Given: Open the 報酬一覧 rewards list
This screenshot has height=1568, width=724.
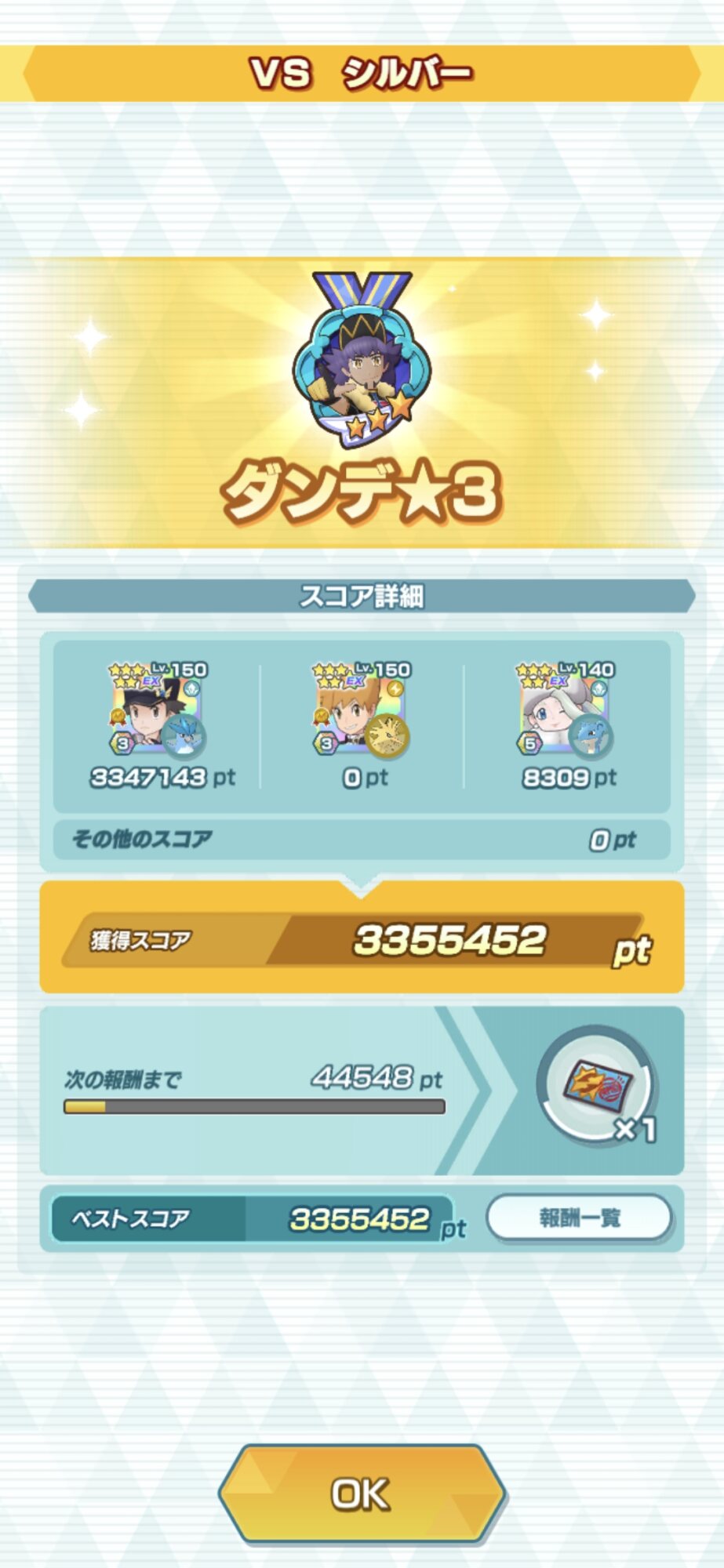Looking at the screenshot, I should pyautogui.click(x=579, y=1218).
